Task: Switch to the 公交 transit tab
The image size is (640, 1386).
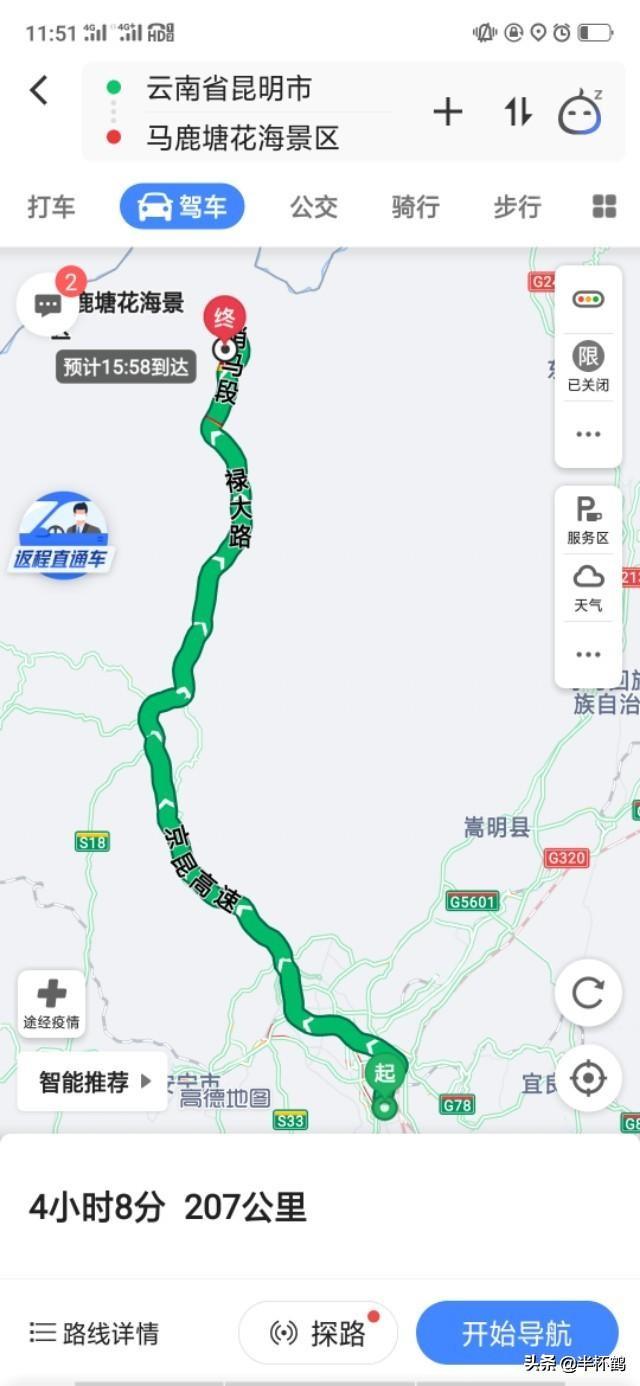Action: tap(314, 207)
